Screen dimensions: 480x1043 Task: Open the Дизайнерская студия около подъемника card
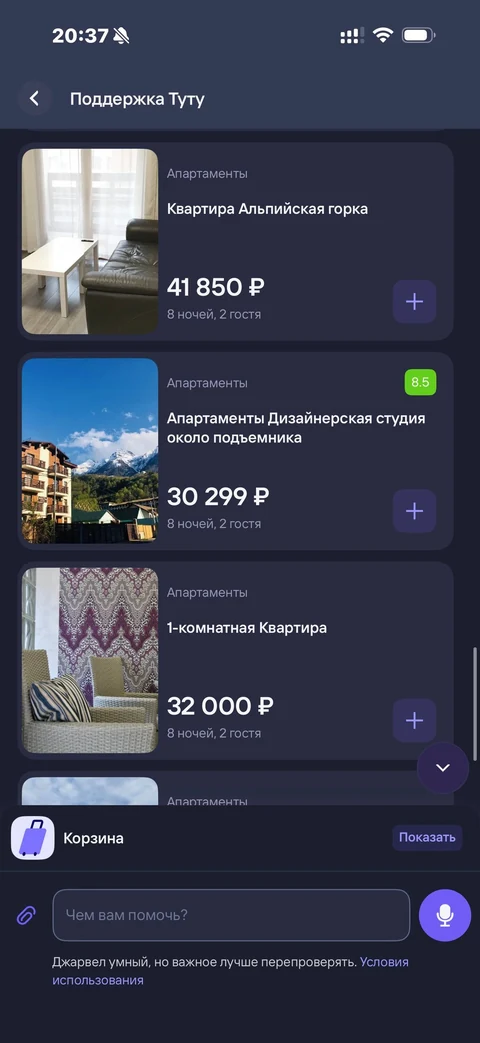pyautogui.click(x=235, y=450)
